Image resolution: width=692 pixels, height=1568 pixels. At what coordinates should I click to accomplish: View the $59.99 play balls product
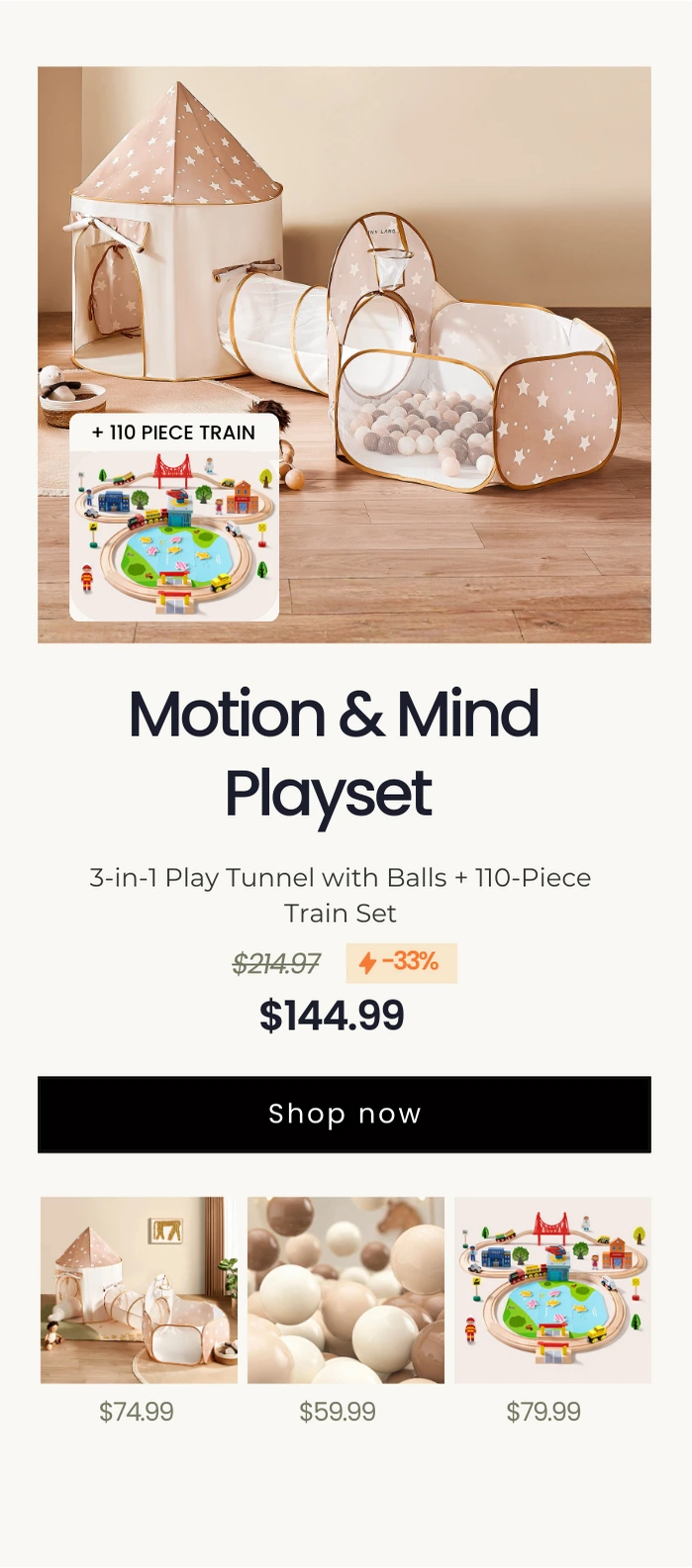(x=346, y=1290)
